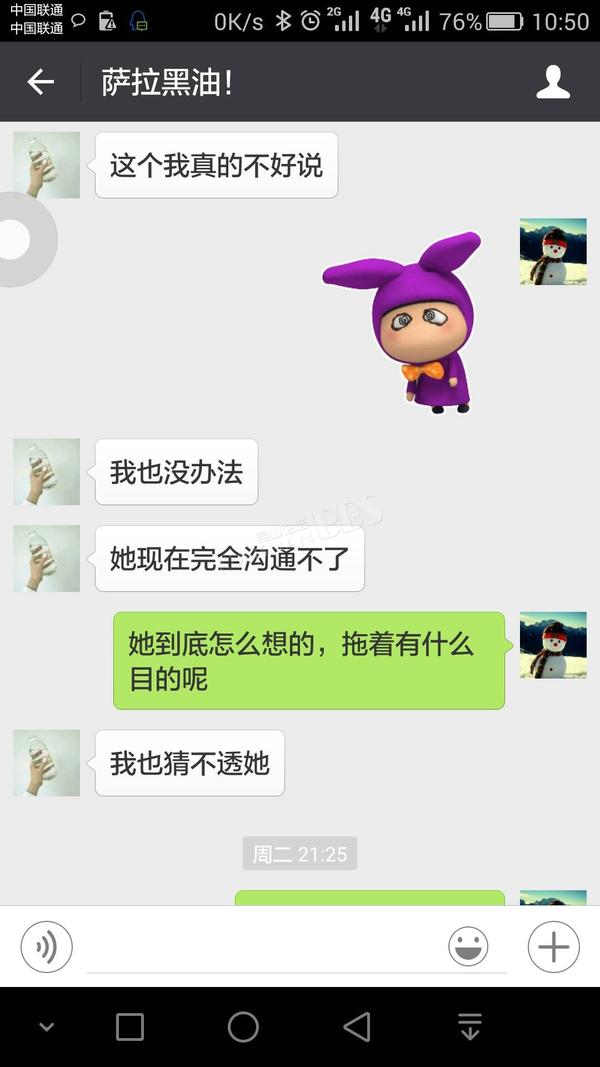Open the recent apps square button
This screenshot has width=600, height=1067.
[x=130, y=1027]
